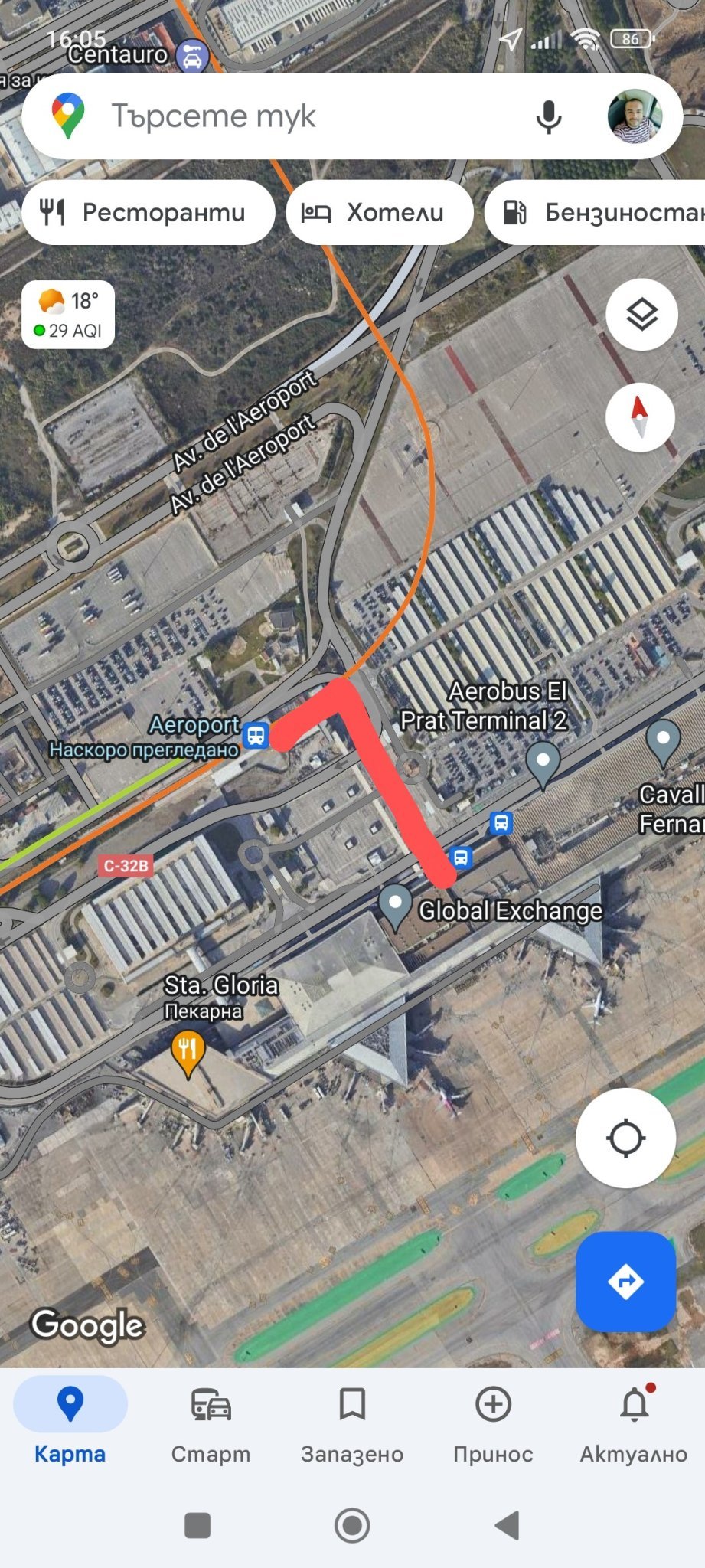Open the Sta. Gloria bakery pin

pyautogui.click(x=188, y=1050)
